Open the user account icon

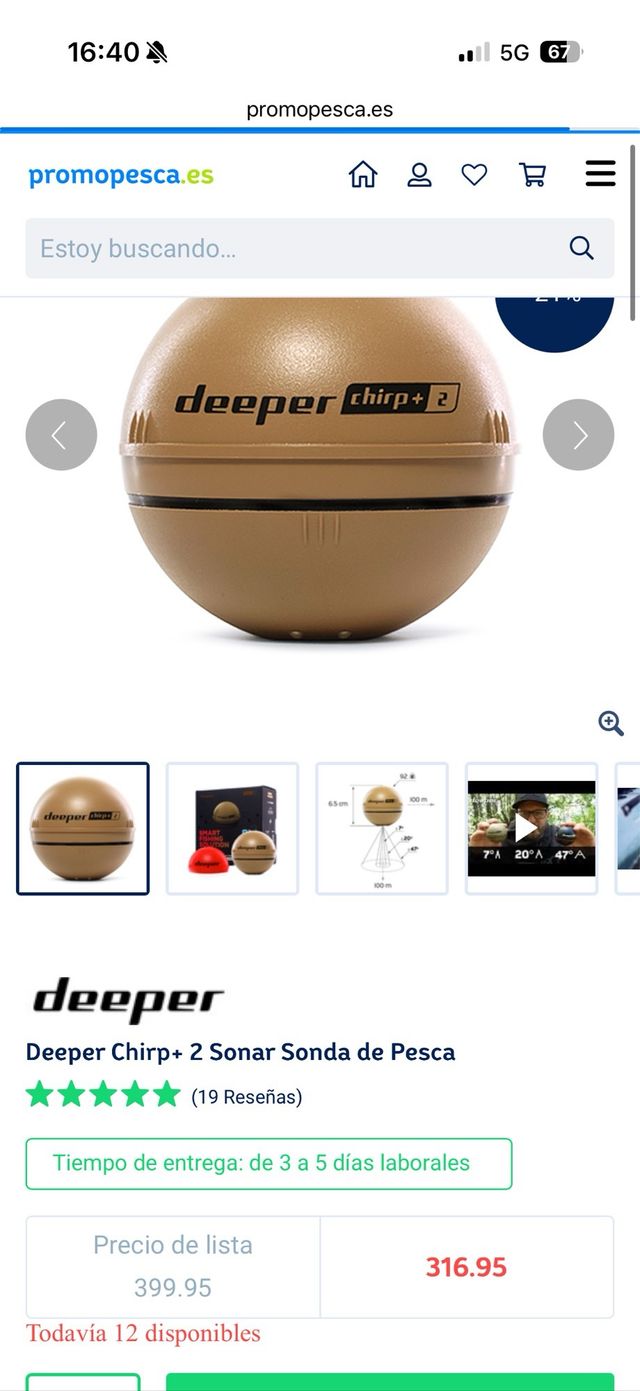[419, 175]
